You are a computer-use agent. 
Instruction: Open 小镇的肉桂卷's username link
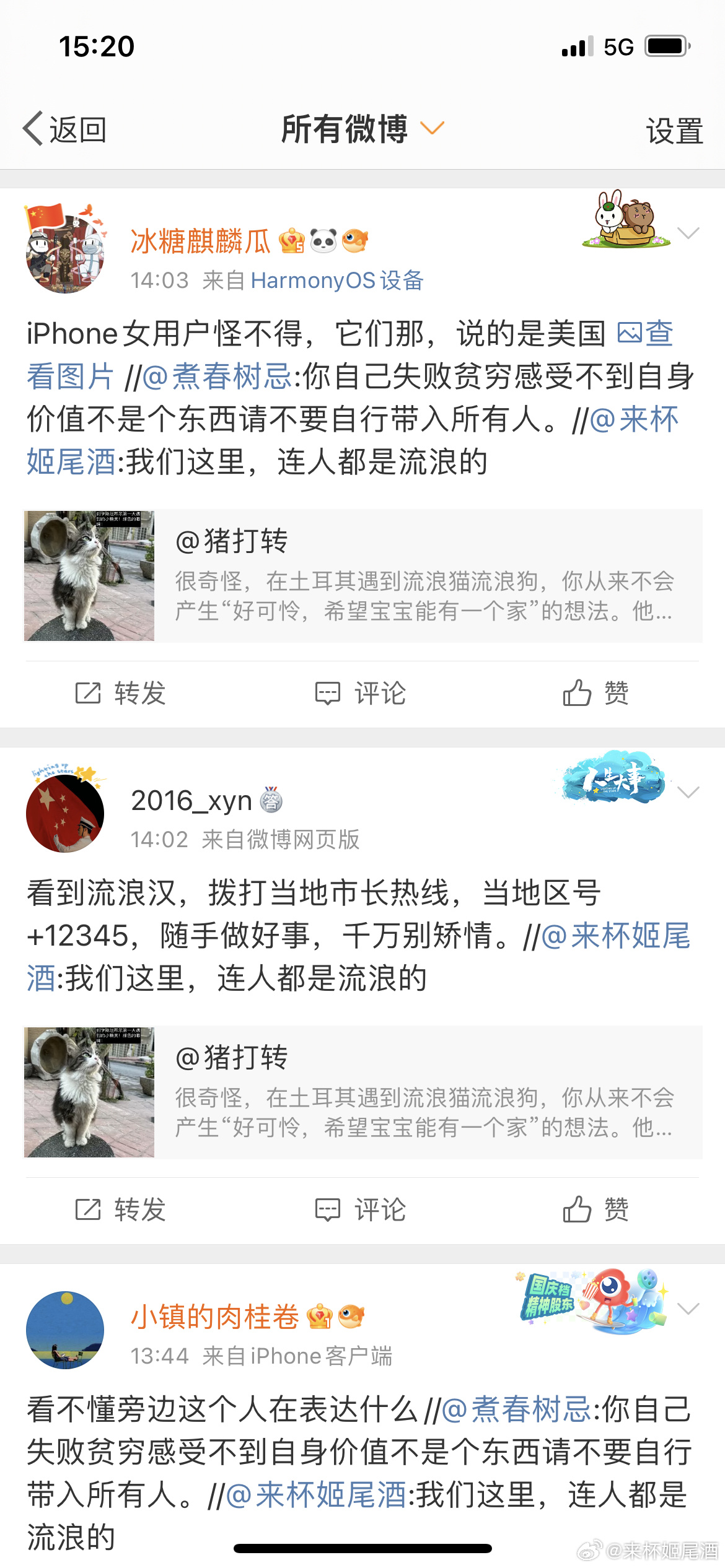(x=215, y=1317)
